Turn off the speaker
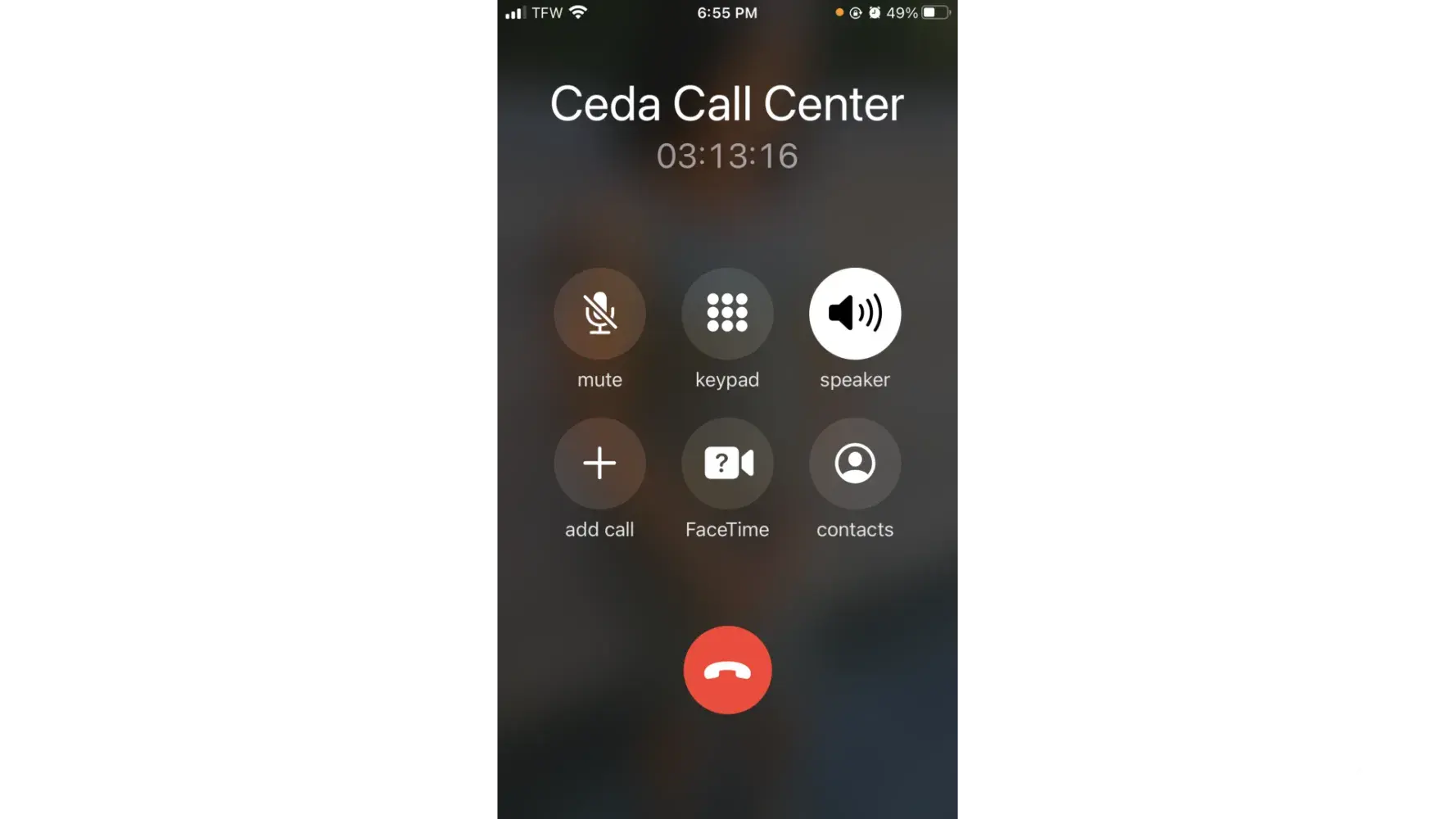This screenshot has height=819, width=1456. (855, 314)
